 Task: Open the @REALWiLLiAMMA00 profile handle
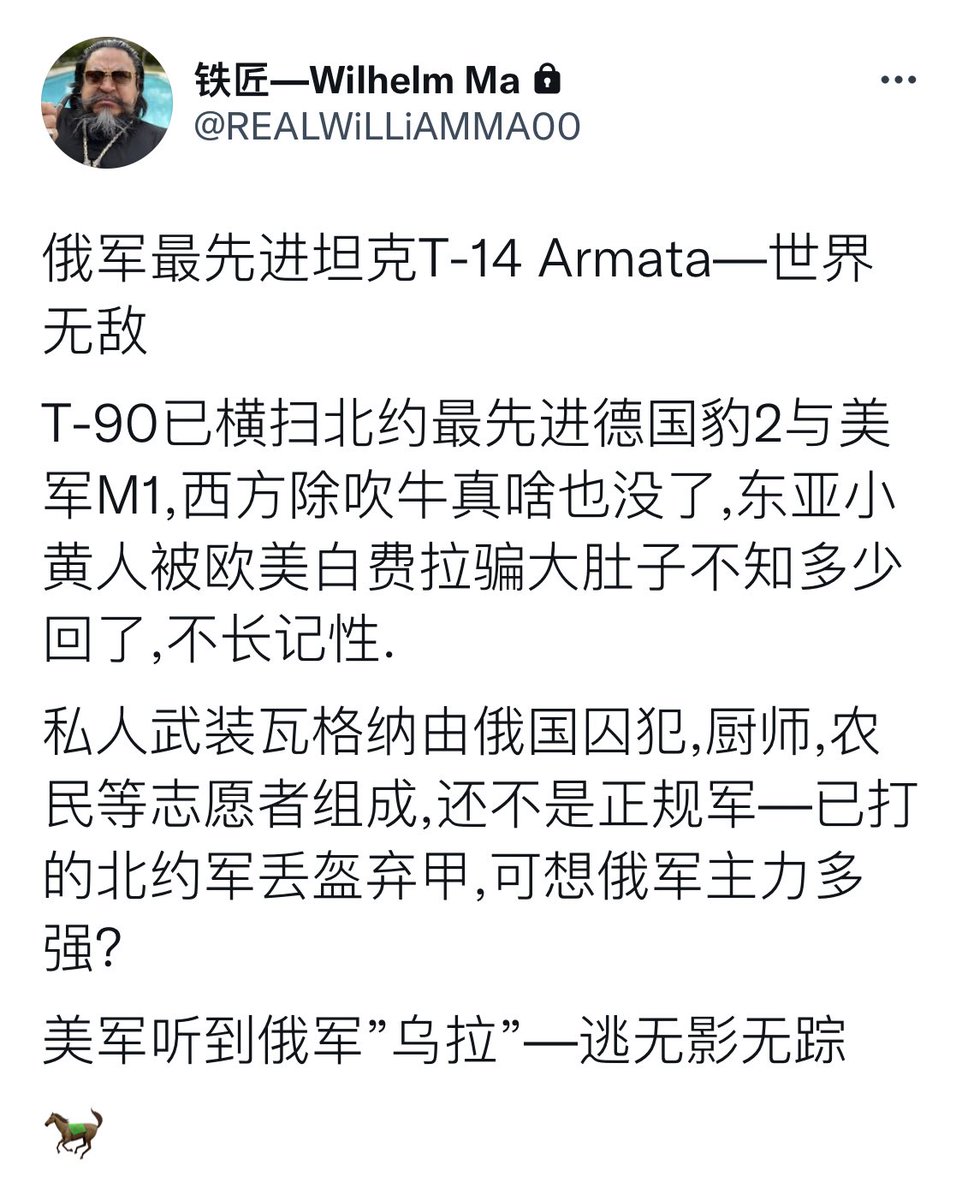click(386, 128)
